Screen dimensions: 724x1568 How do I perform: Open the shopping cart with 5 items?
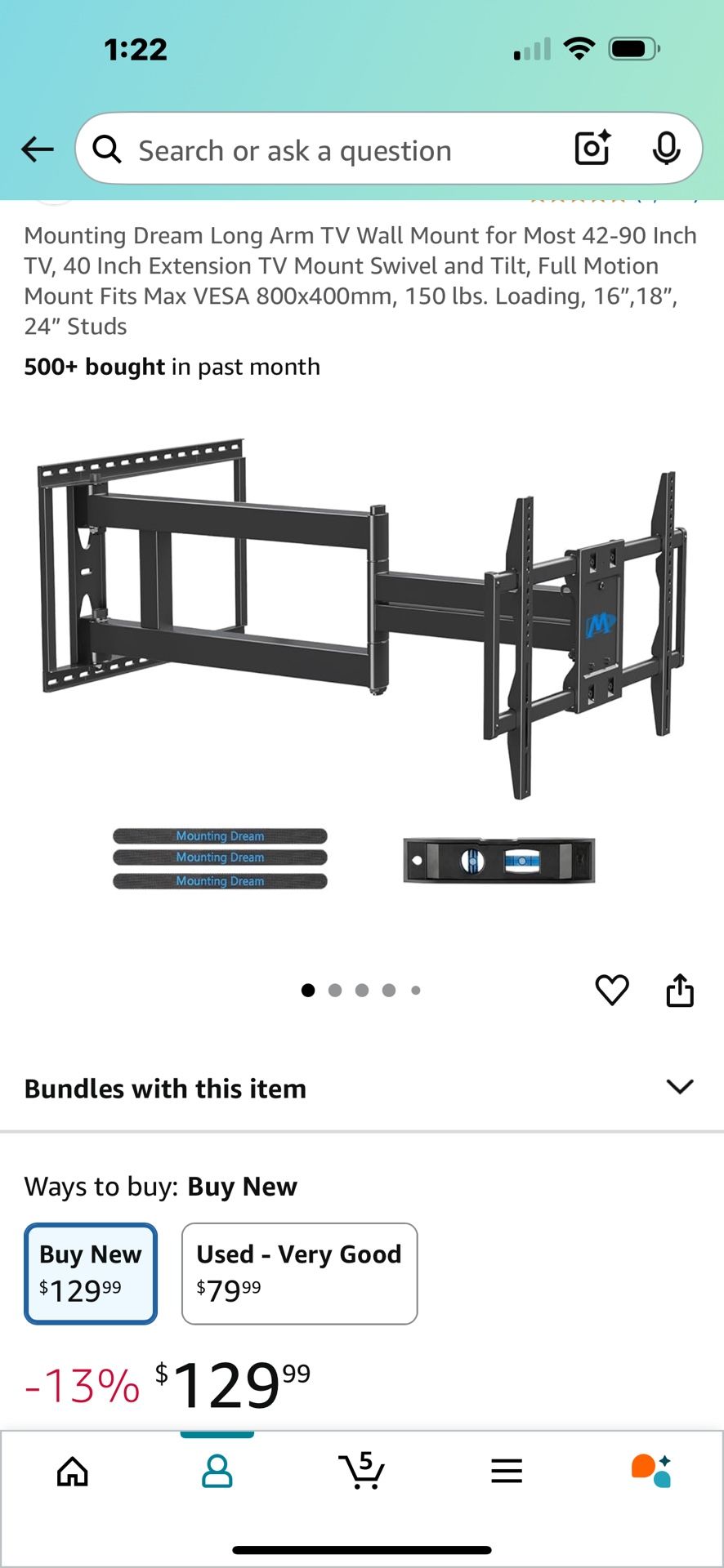362,1472
